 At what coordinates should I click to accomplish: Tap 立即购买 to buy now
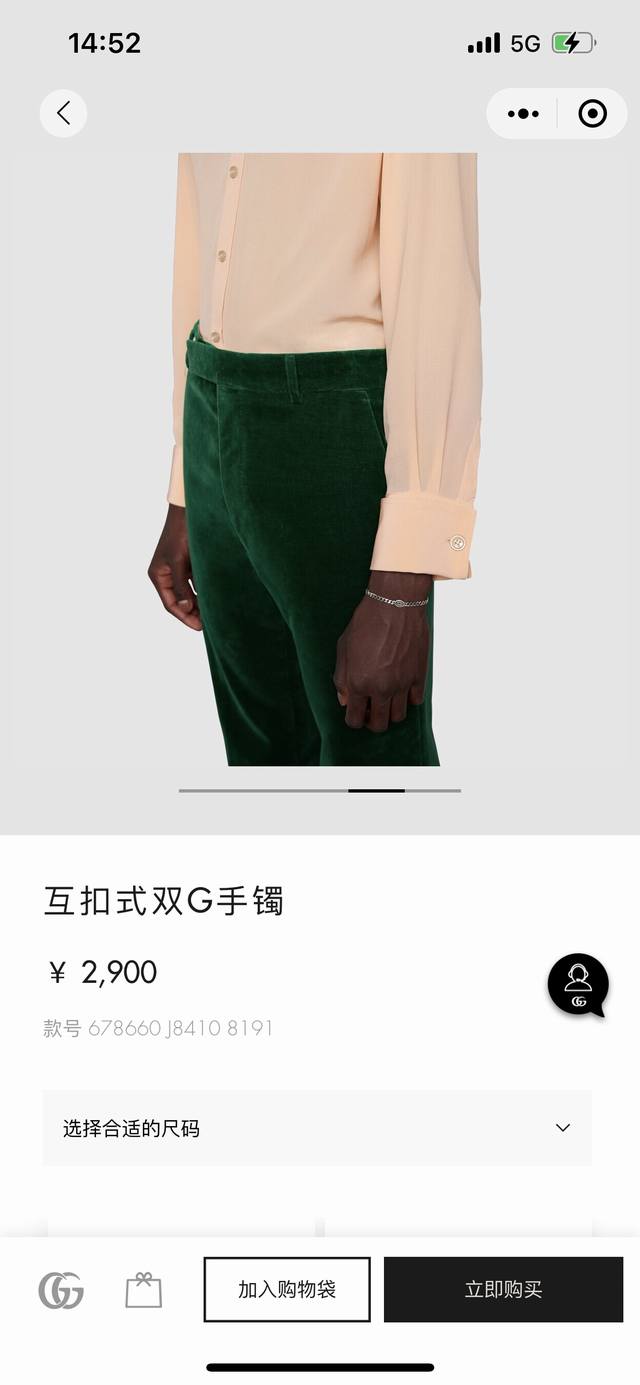point(503,1290)
